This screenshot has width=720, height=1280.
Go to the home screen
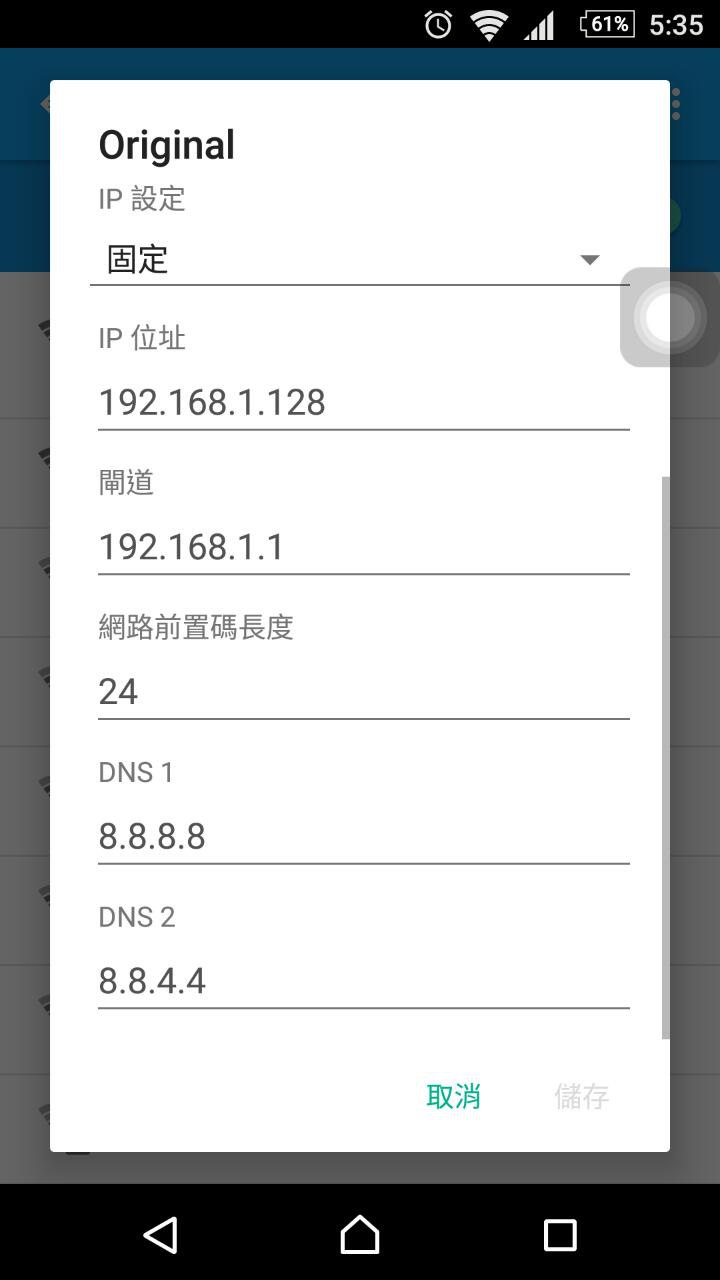(x=360, y=1235)
